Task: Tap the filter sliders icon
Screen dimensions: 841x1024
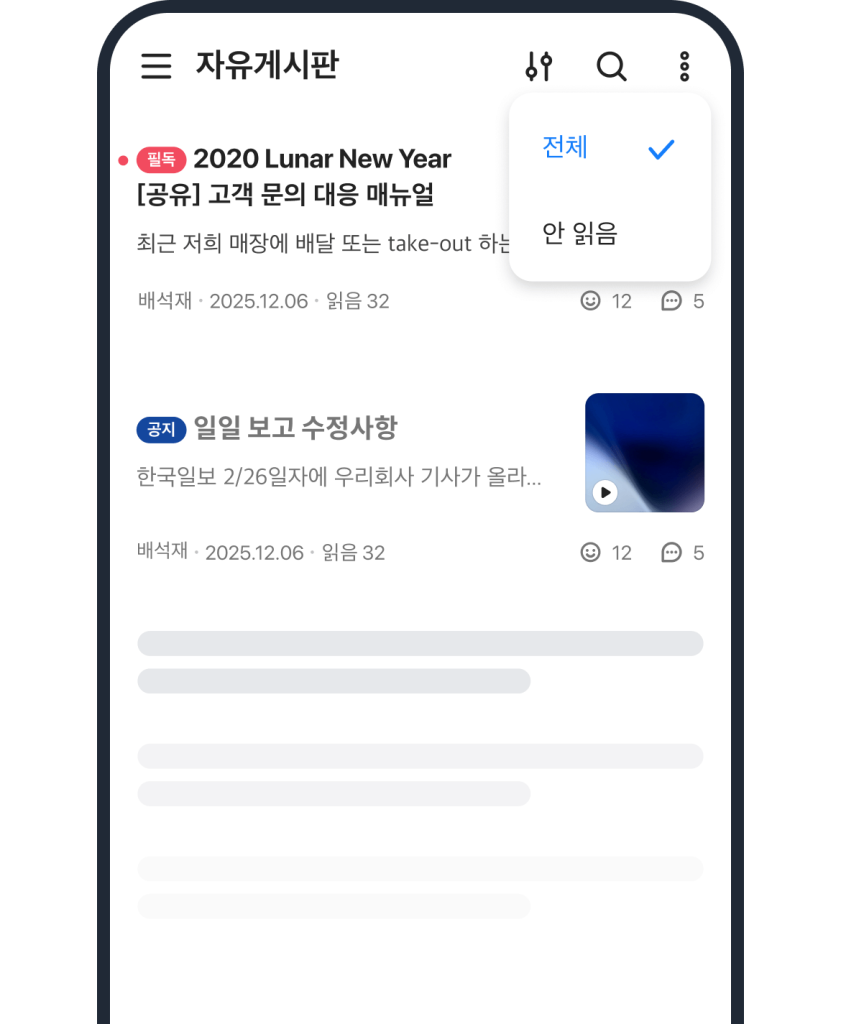Action: (x=538, y=67)
